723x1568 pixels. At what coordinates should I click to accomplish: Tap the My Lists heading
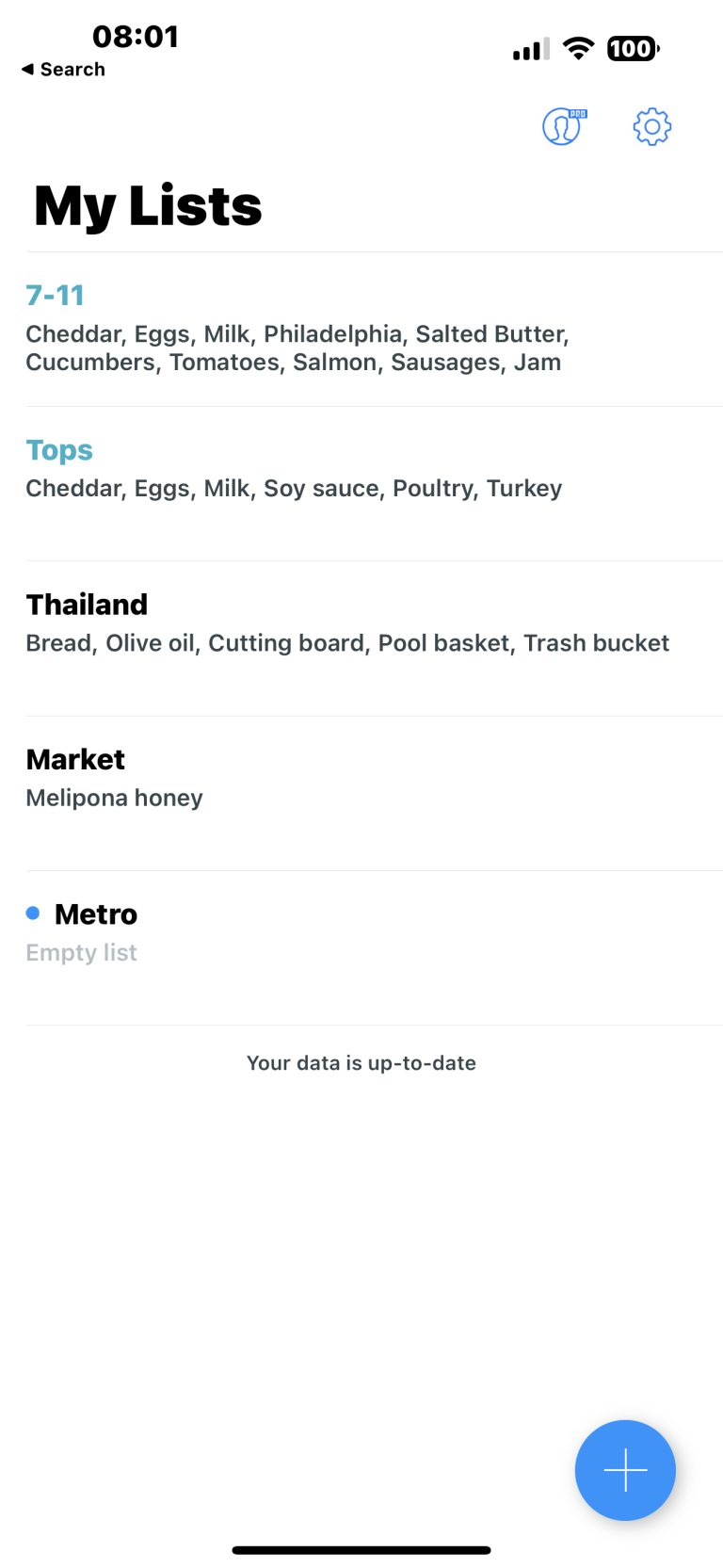click(x=147, y=204)
